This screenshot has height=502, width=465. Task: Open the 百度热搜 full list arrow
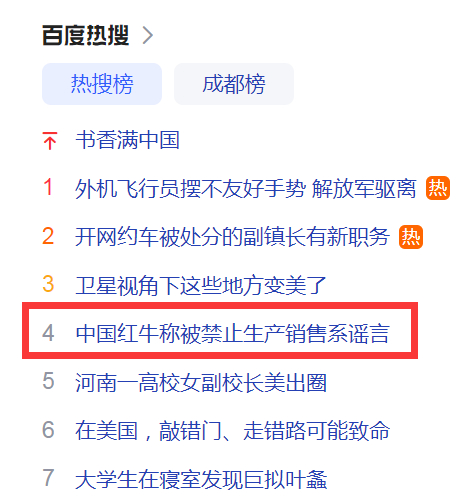coord(148,35)
